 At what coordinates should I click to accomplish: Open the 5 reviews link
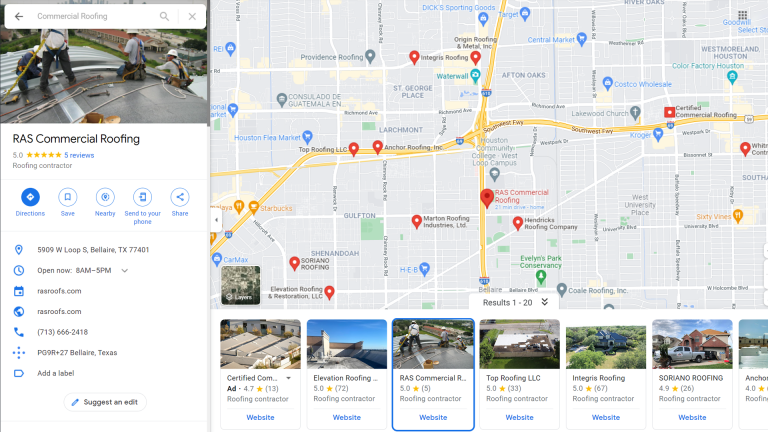79,155
